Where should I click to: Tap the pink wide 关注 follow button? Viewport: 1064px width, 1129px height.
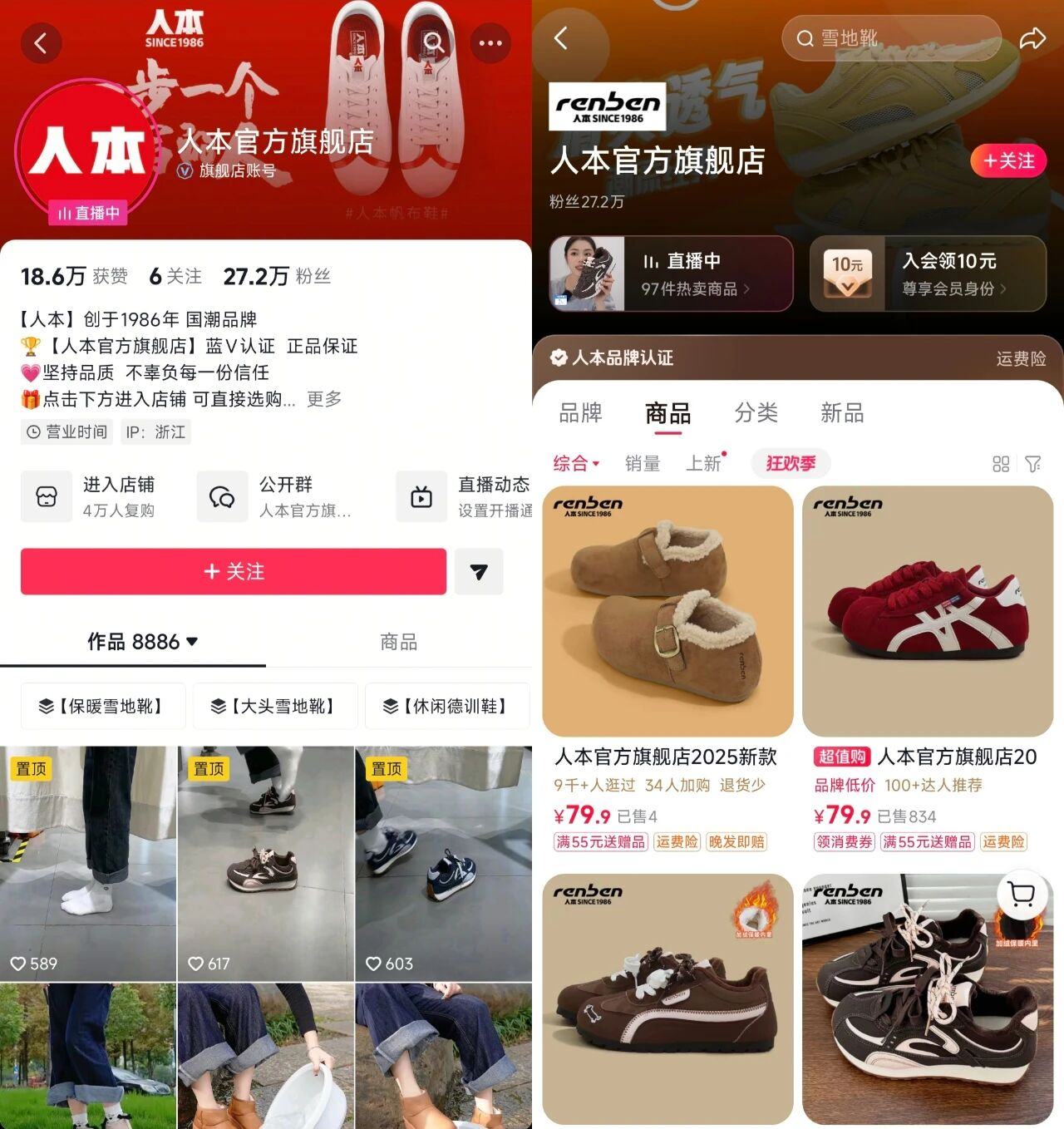click(x=234, y=572)
